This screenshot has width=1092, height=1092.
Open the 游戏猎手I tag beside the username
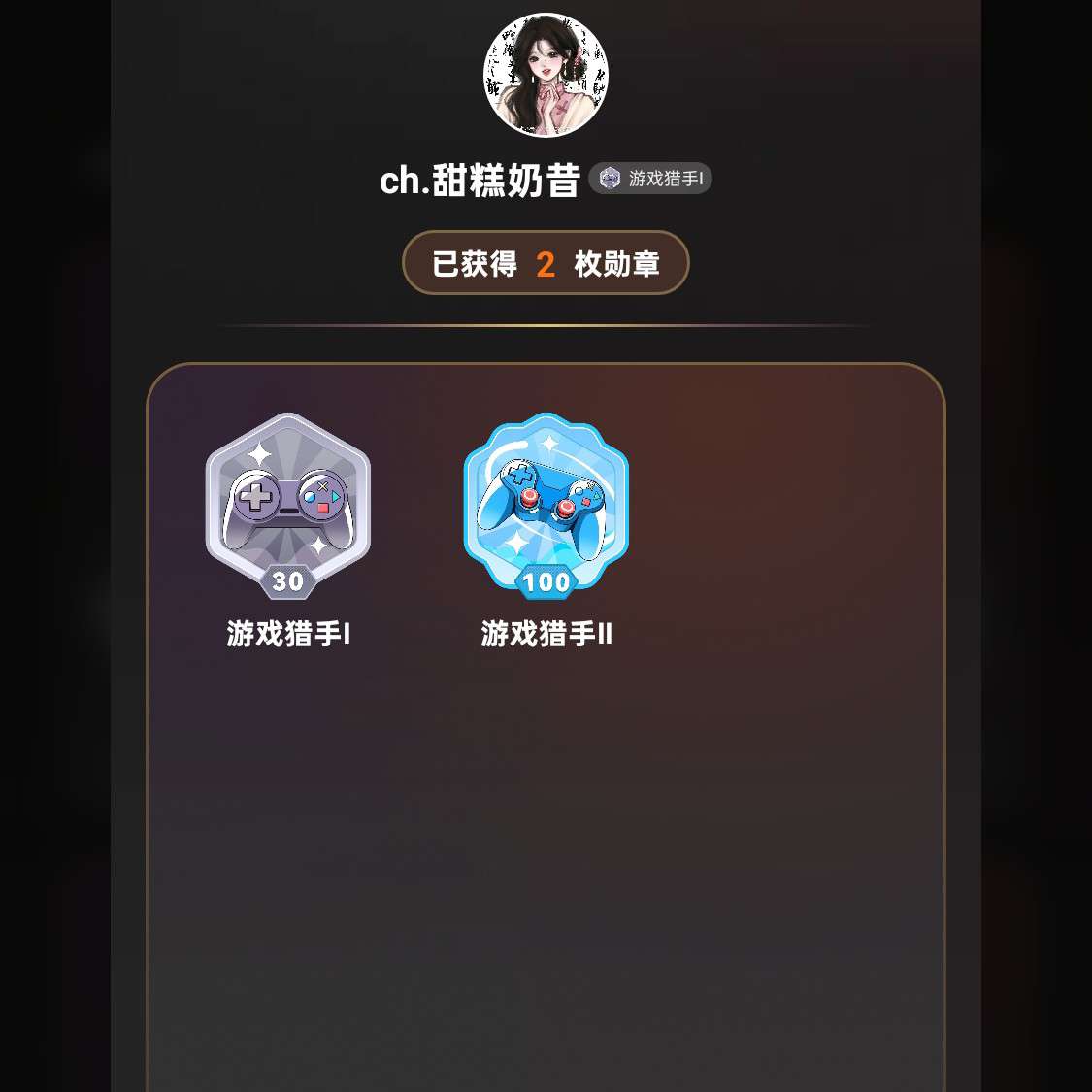click(x=650, y=179)
